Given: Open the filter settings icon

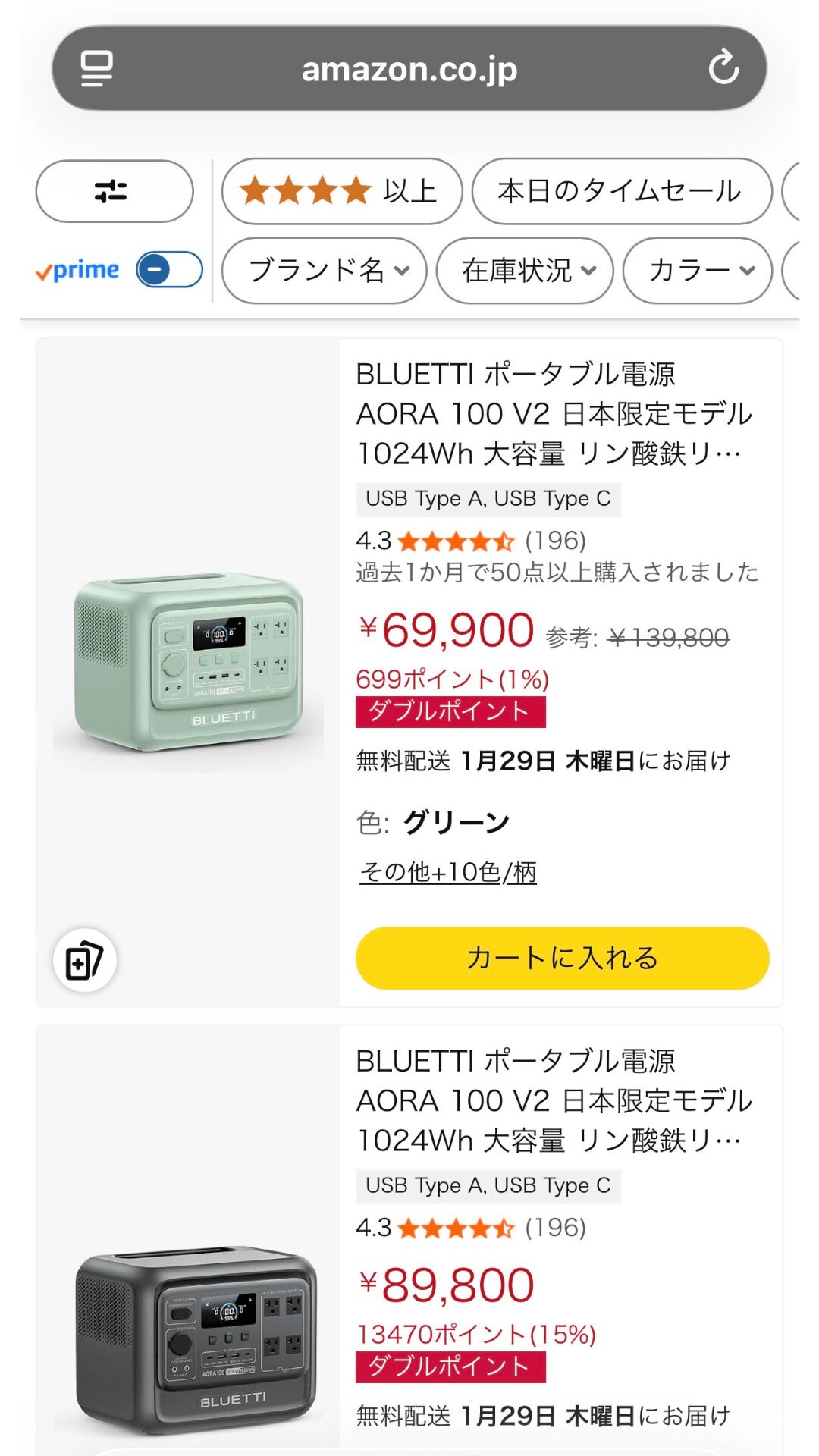Looking at the screenshot, I should click(112, 192).
